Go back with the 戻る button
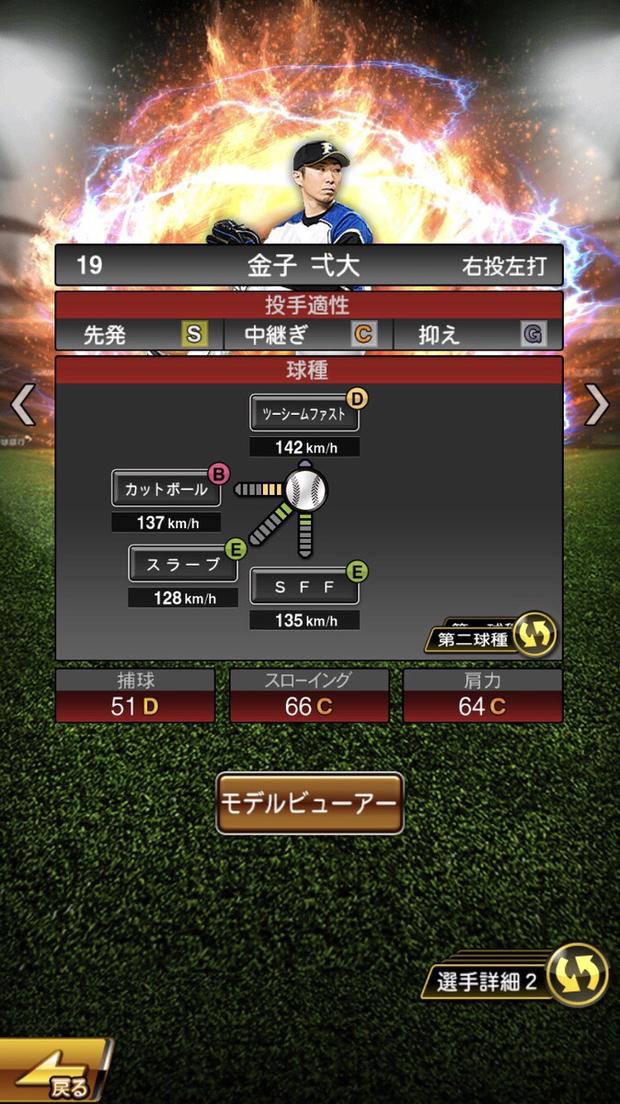The width and height of the screenshot is (620, 1104). click(55, 1075)
